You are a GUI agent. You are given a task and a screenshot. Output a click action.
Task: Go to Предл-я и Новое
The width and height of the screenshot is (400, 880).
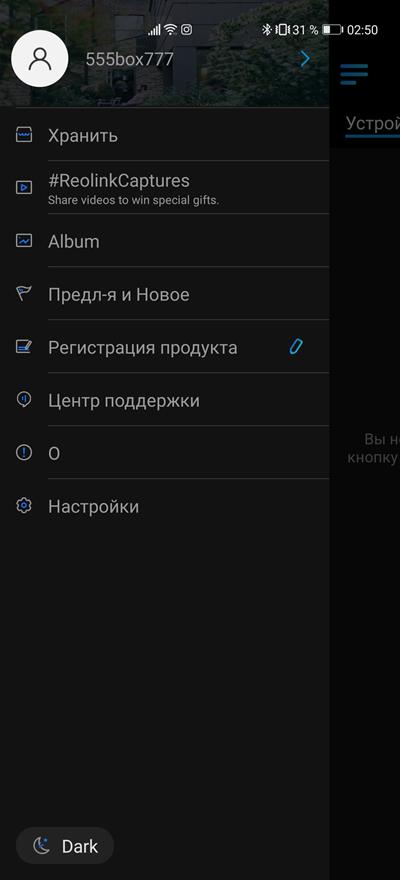tap(164, 294)
